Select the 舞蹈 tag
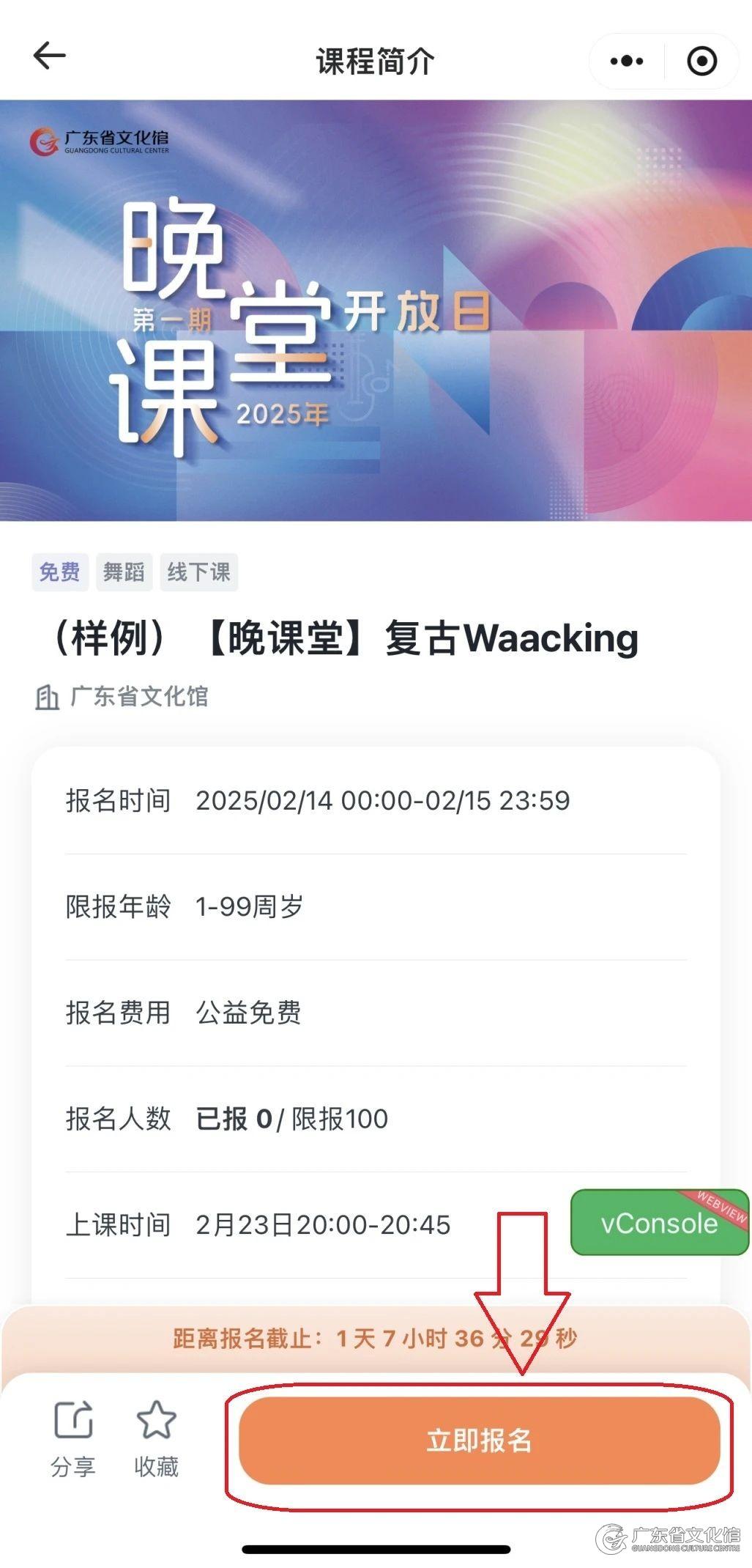This screenshot has height=1568, width=752. (x=124, y=572)
